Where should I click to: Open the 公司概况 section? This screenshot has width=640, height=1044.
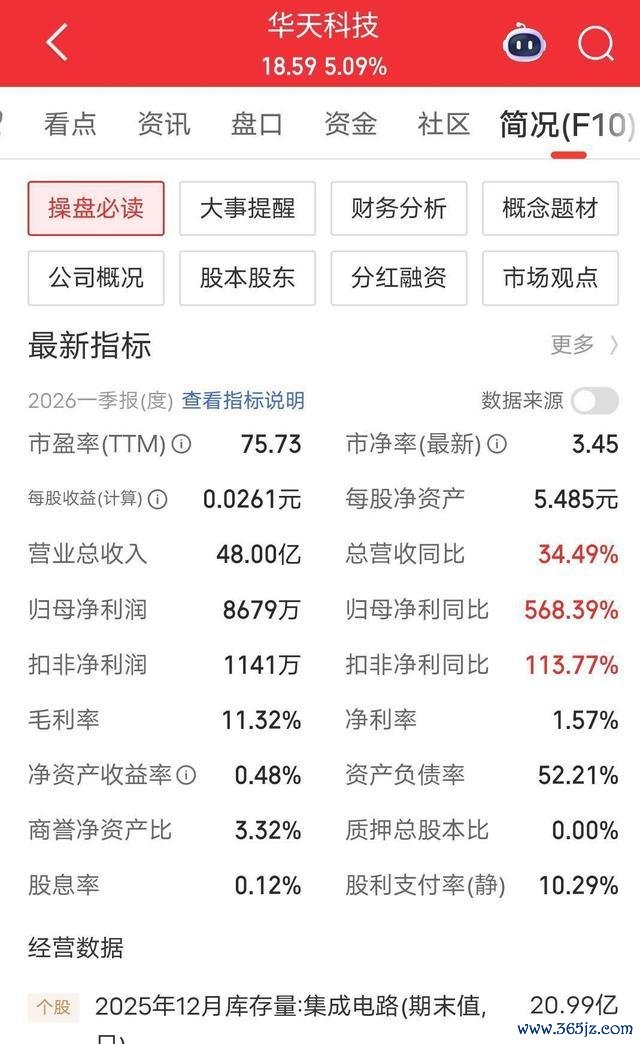[96, 278]
